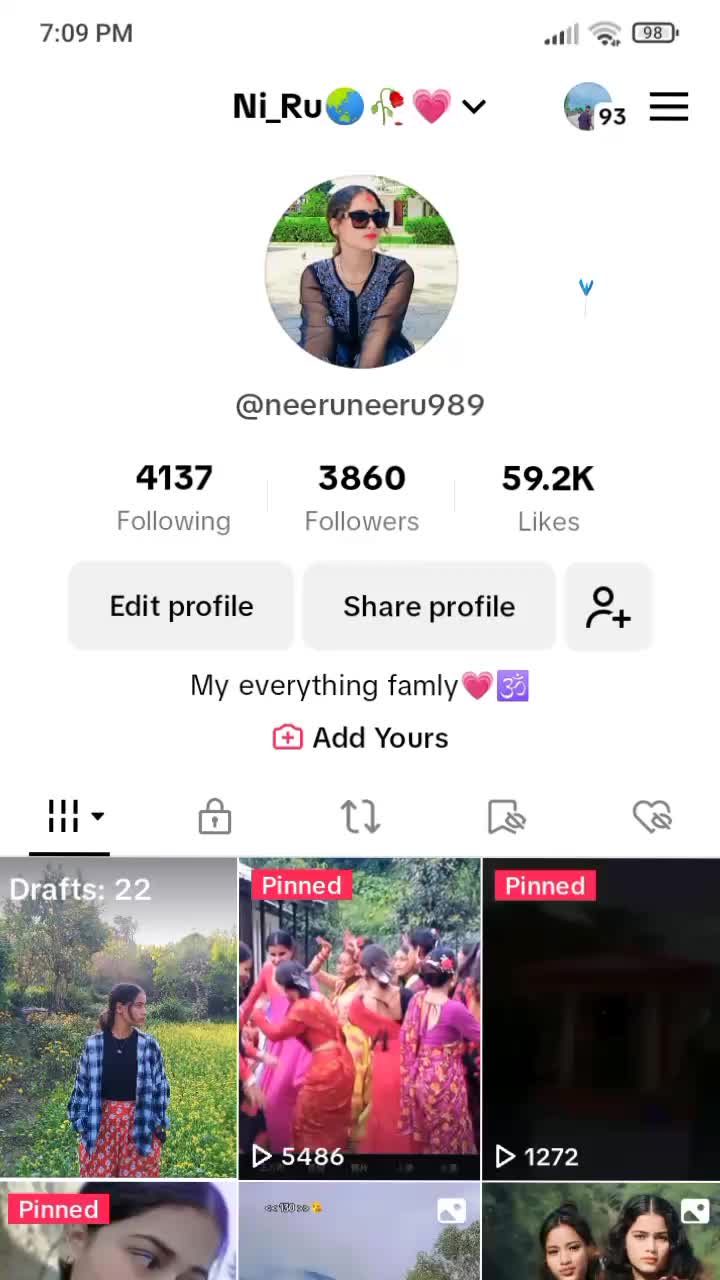The height and width of the screenshot is (1280, 720).
Task: Tap Edit profile button
Action: [181, 606]
